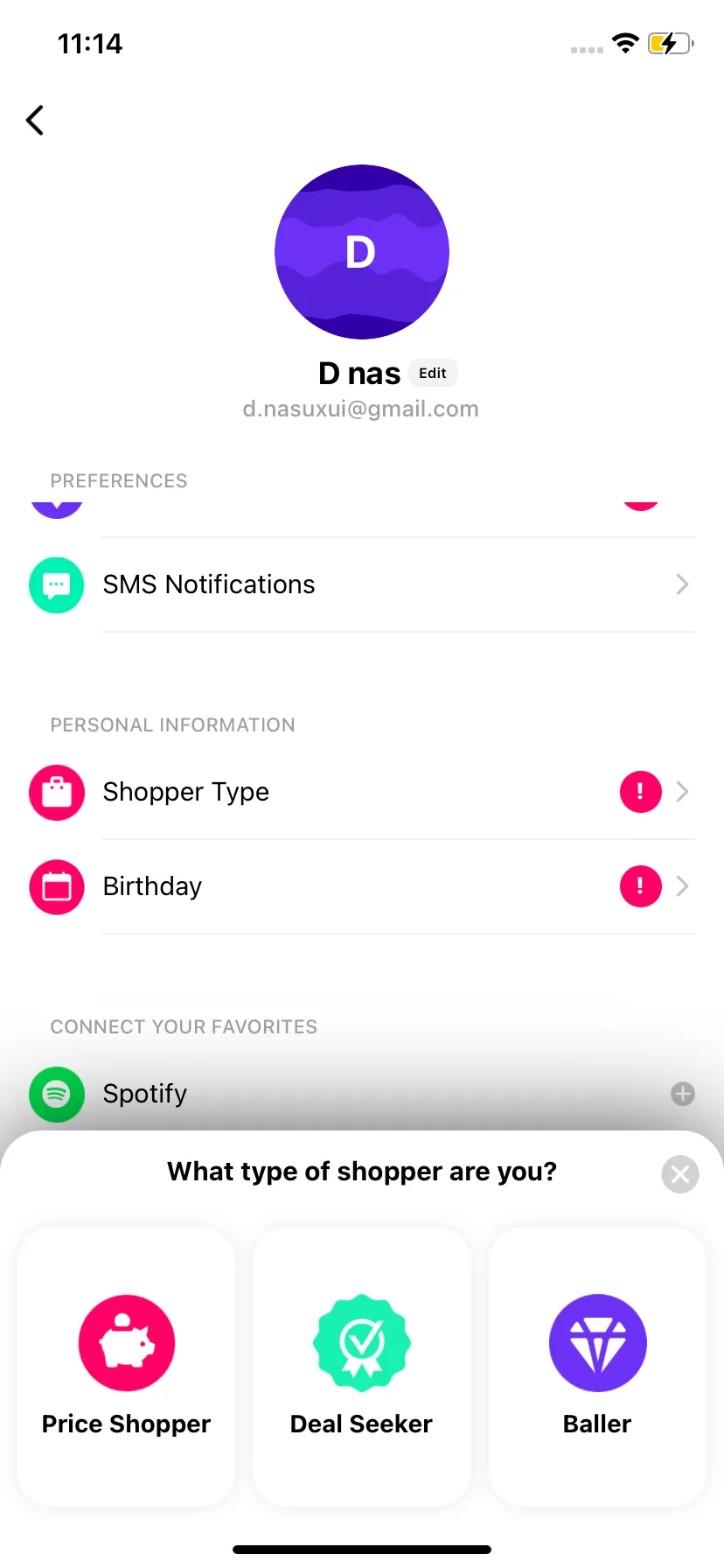Viewport: 724px width, 1568px height.
Task: Go back using the top arrow
Action: tap(35, 121)
